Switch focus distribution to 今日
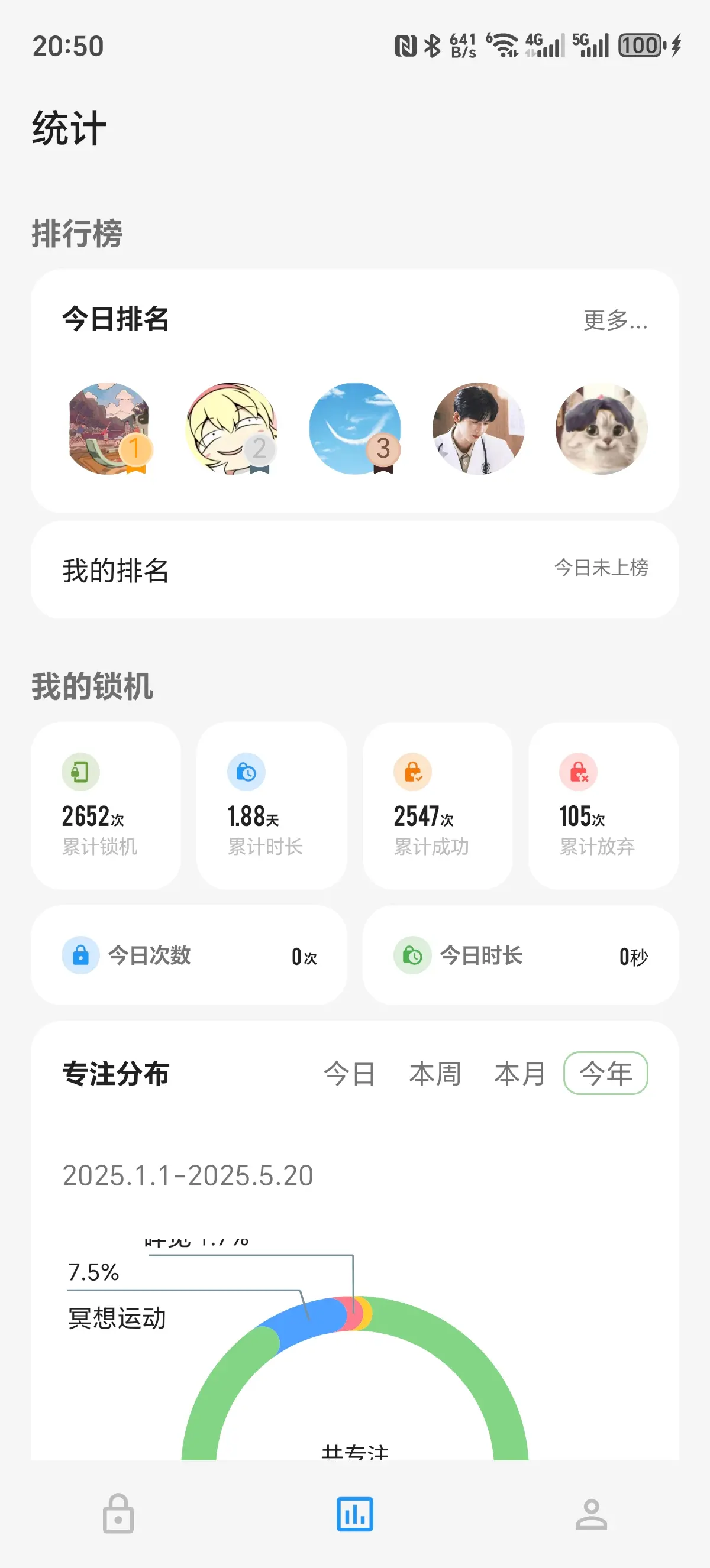710x1568 pixels. coord(350,1073)
